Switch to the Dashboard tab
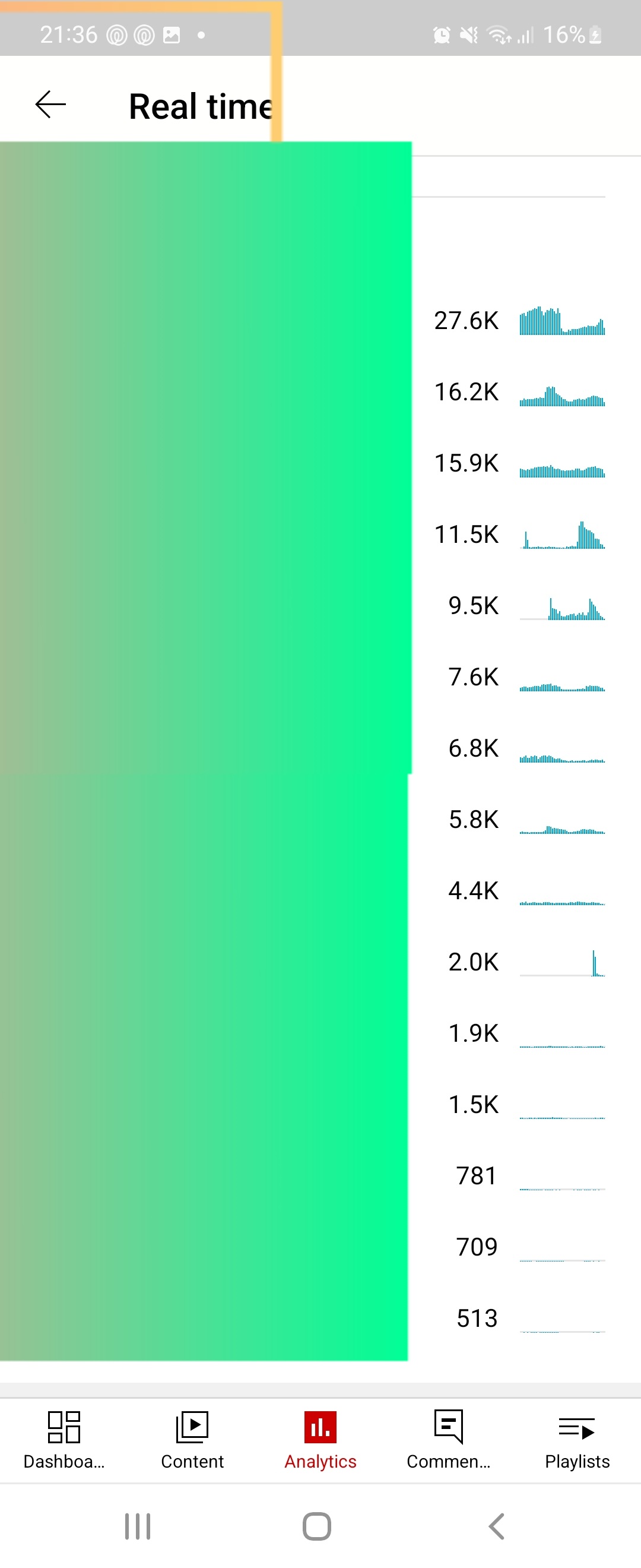Image resolution: width=641 pixels, height=1568 pixels. (64, 1439)
